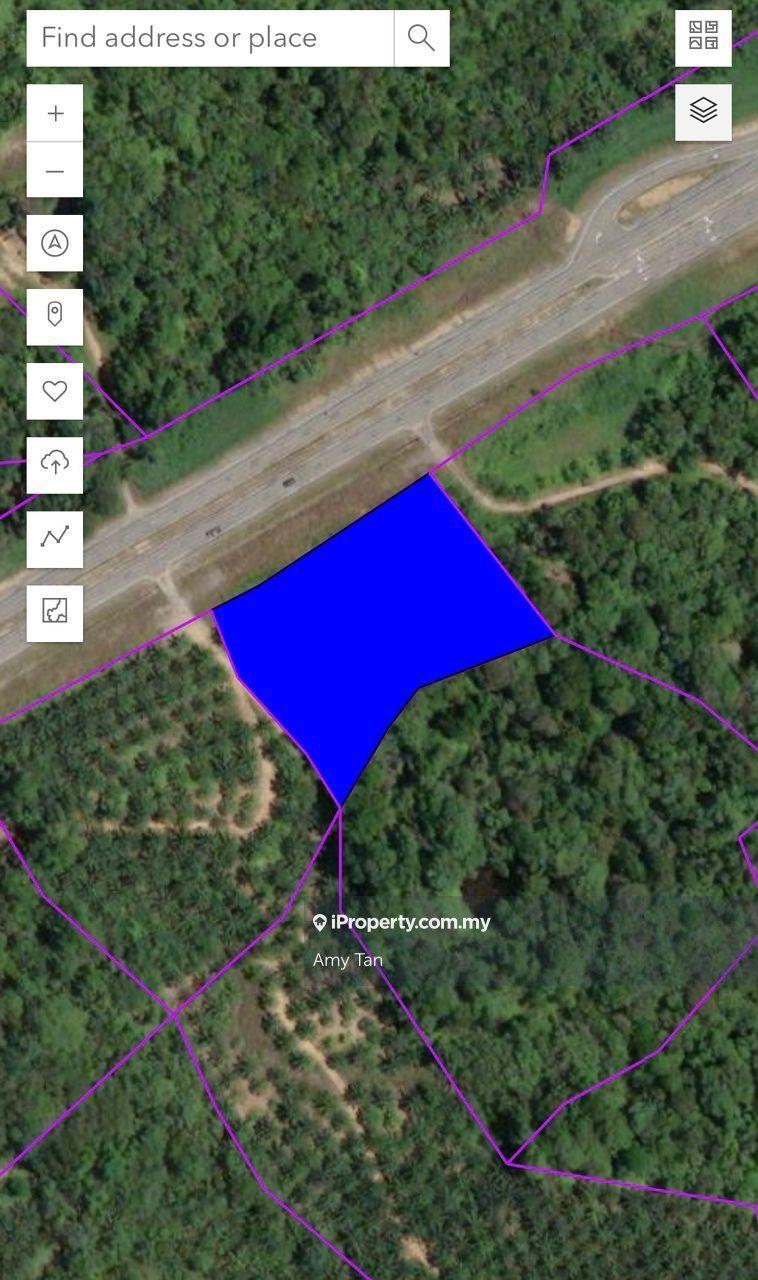Image resolution: width=758 pixels, height=1280 pixels.
Task: Tap the search magnifier button
Action: tap(421, 38)
